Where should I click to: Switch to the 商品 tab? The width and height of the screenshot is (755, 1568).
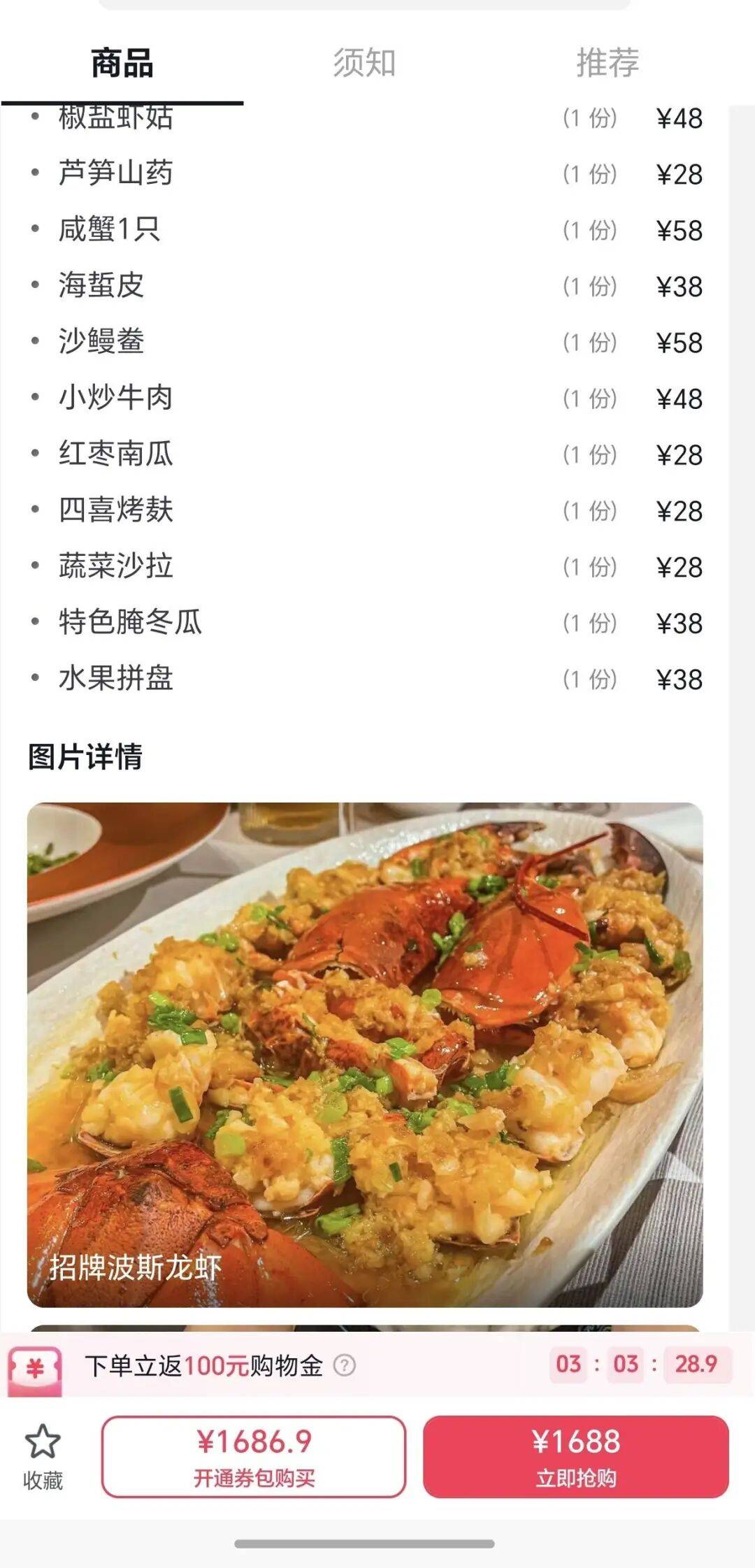[122, 64]
